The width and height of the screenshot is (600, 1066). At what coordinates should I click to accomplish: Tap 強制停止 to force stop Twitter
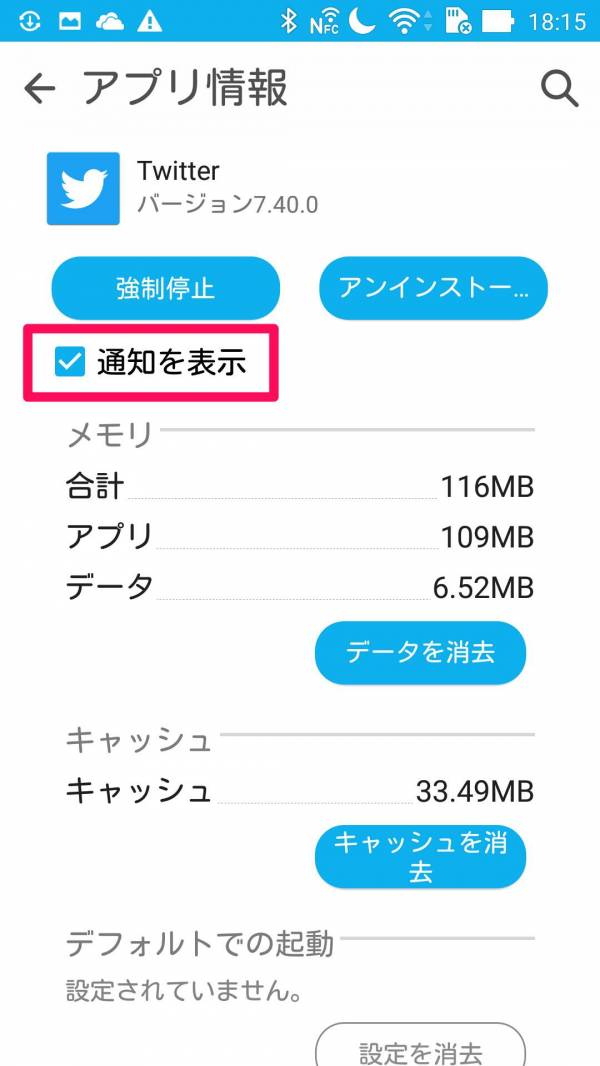pyautogui.click(x=165, y=288)
